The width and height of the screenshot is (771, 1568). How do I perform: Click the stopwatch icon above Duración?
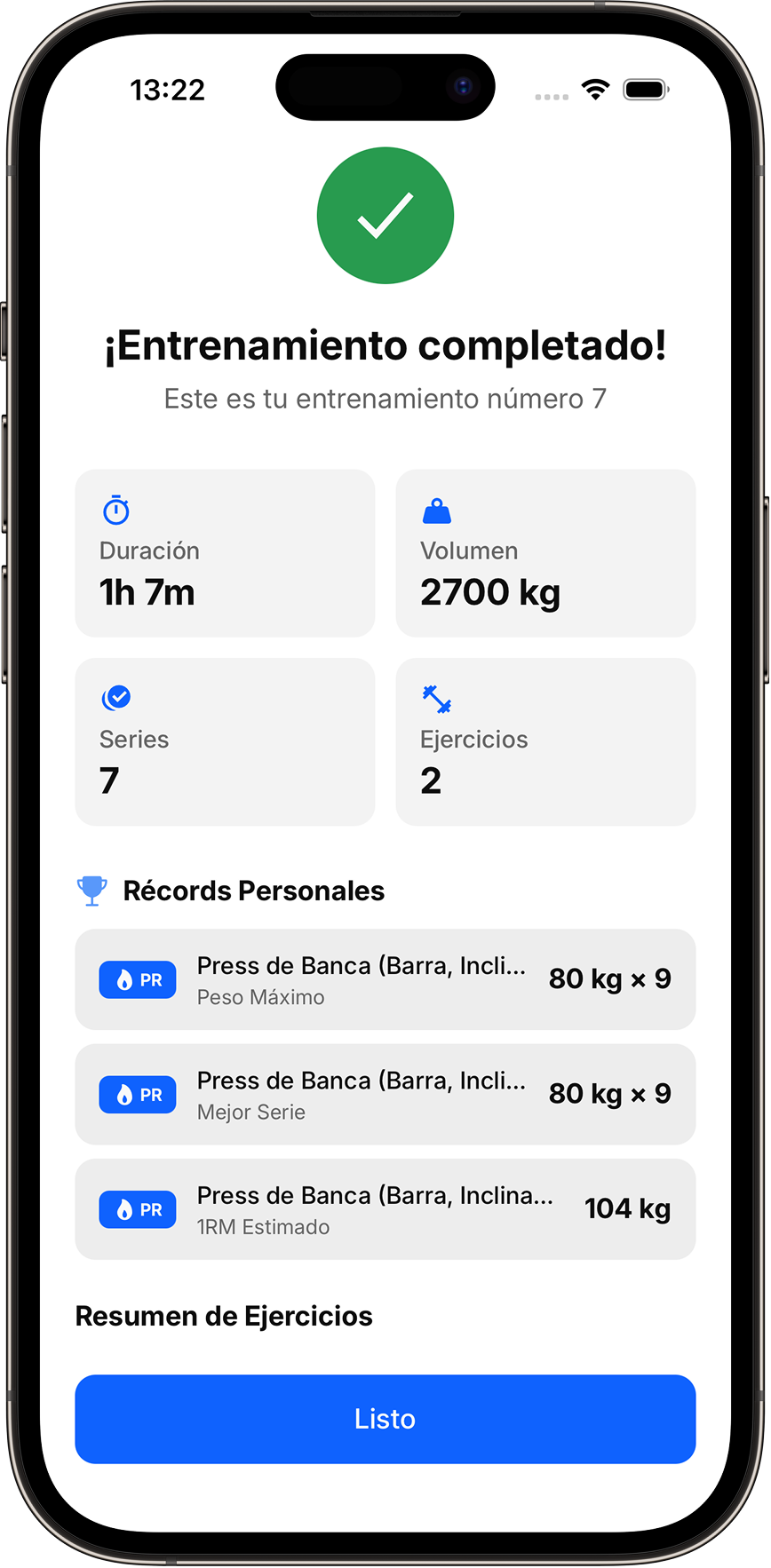pos(115,511)
